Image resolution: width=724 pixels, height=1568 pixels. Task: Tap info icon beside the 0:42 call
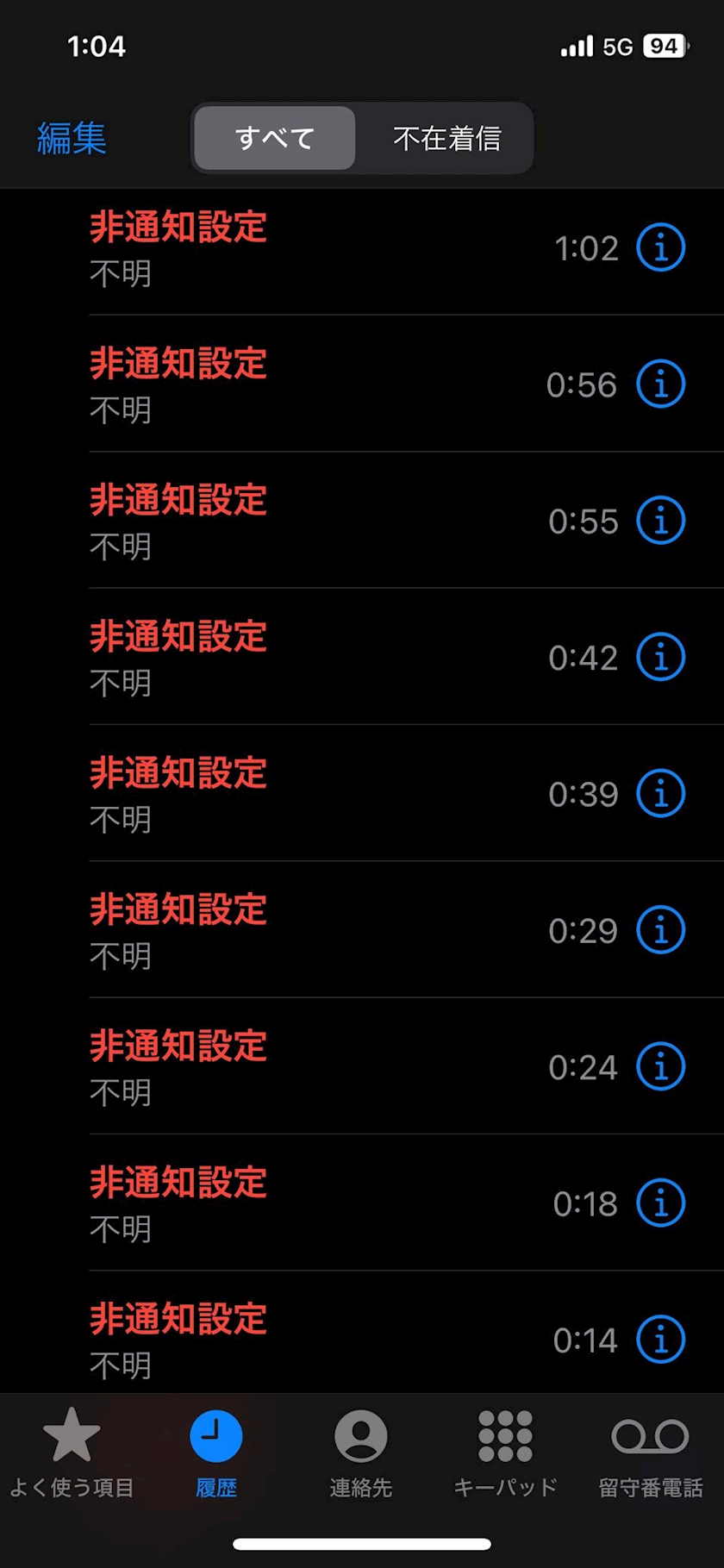coord(661,657)
